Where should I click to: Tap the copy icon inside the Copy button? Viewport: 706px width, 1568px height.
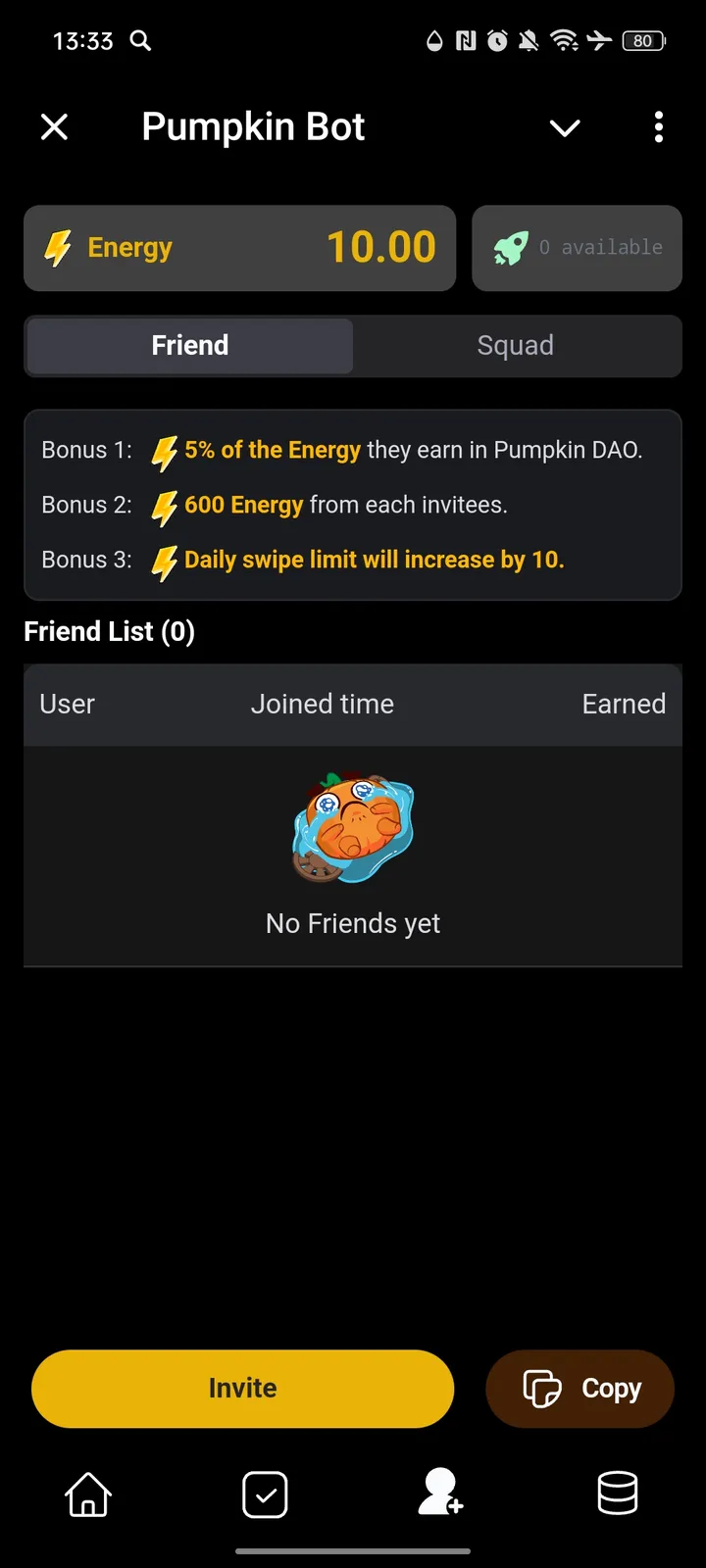pos(542,1388)
